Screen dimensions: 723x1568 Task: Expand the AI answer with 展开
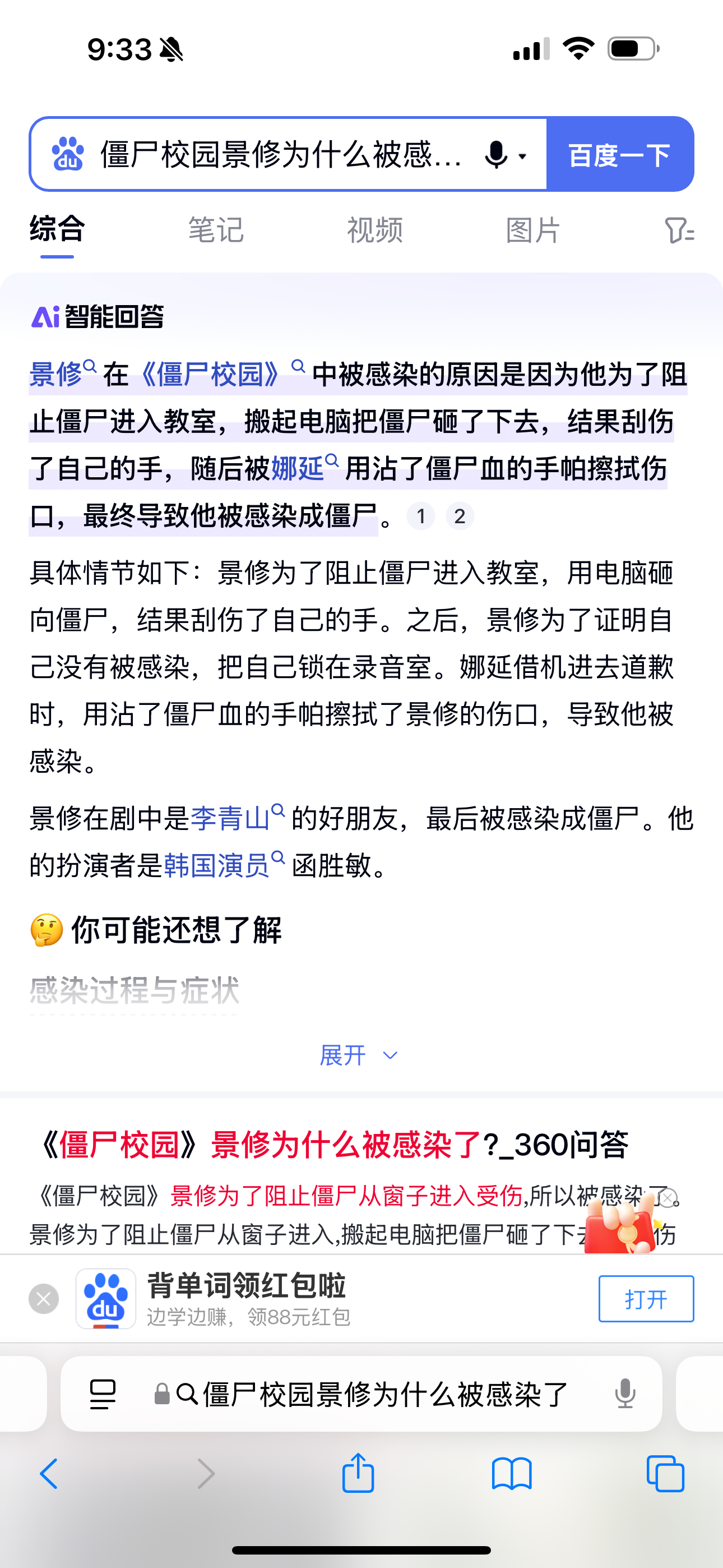tap(358, 1055)
